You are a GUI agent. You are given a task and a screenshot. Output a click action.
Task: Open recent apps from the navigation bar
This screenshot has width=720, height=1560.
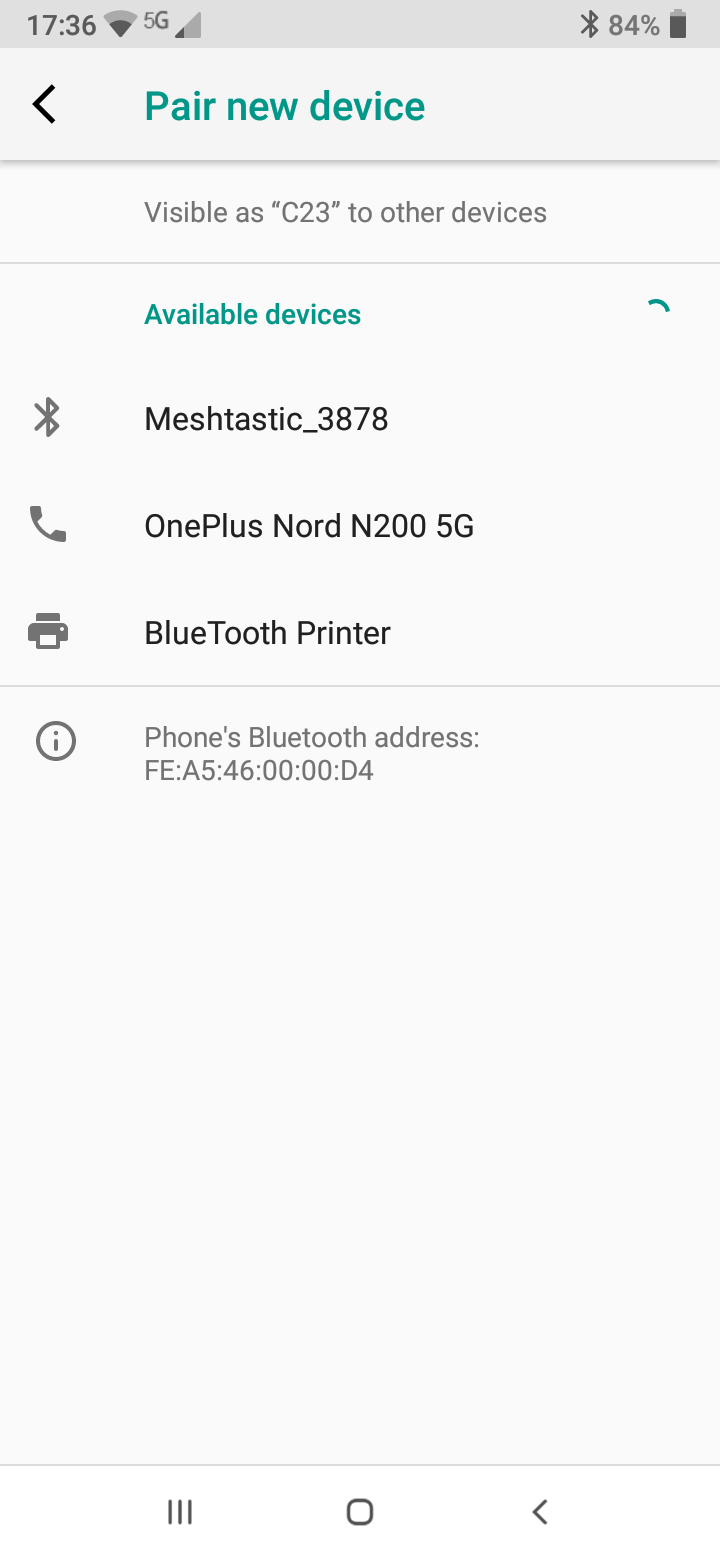[x=179, y=1512]
